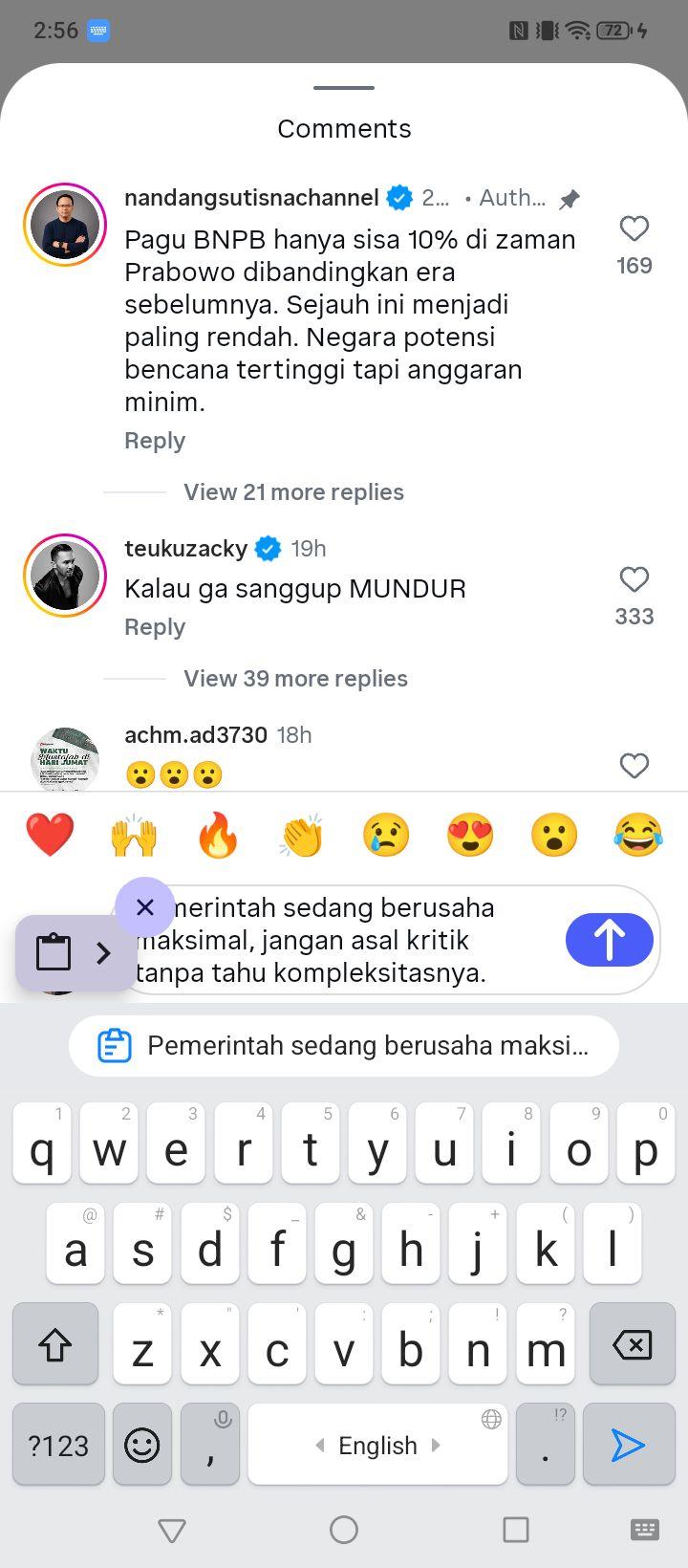Insert the laughing tears quick emoji

[x=638, y=835]
